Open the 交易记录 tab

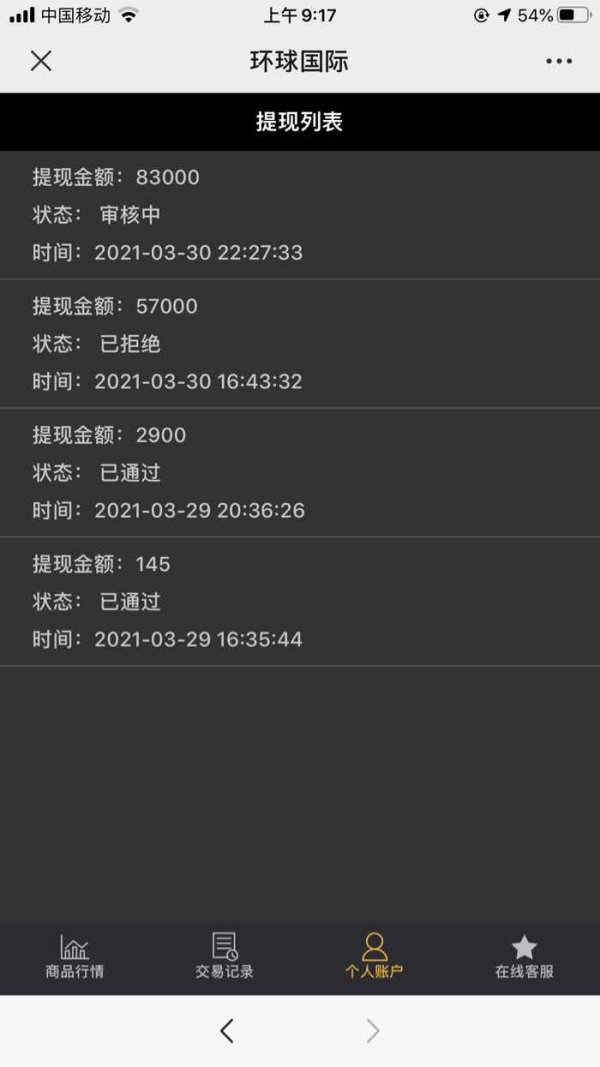224,956
